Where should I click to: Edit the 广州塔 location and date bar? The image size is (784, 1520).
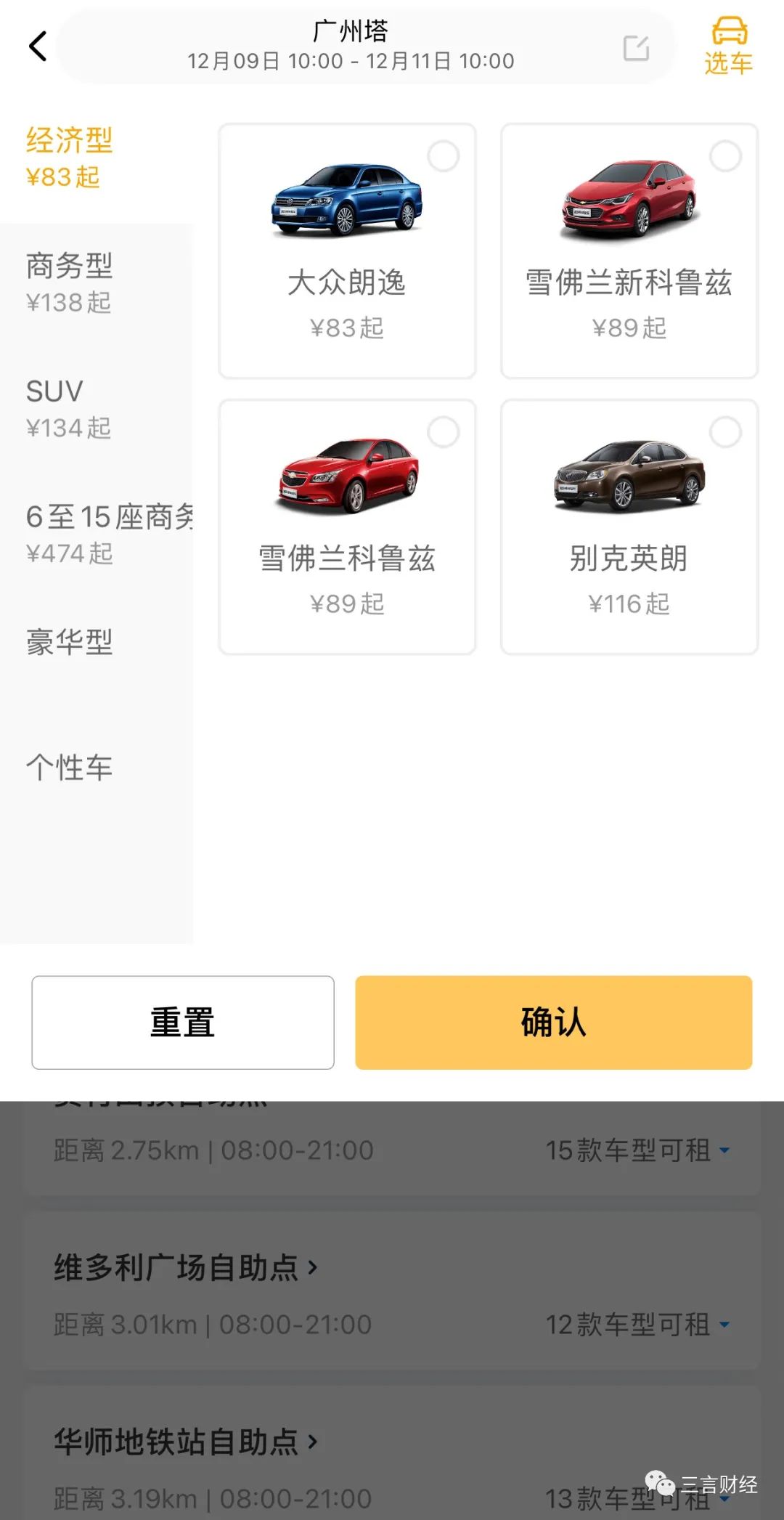[x=636, y=48]
